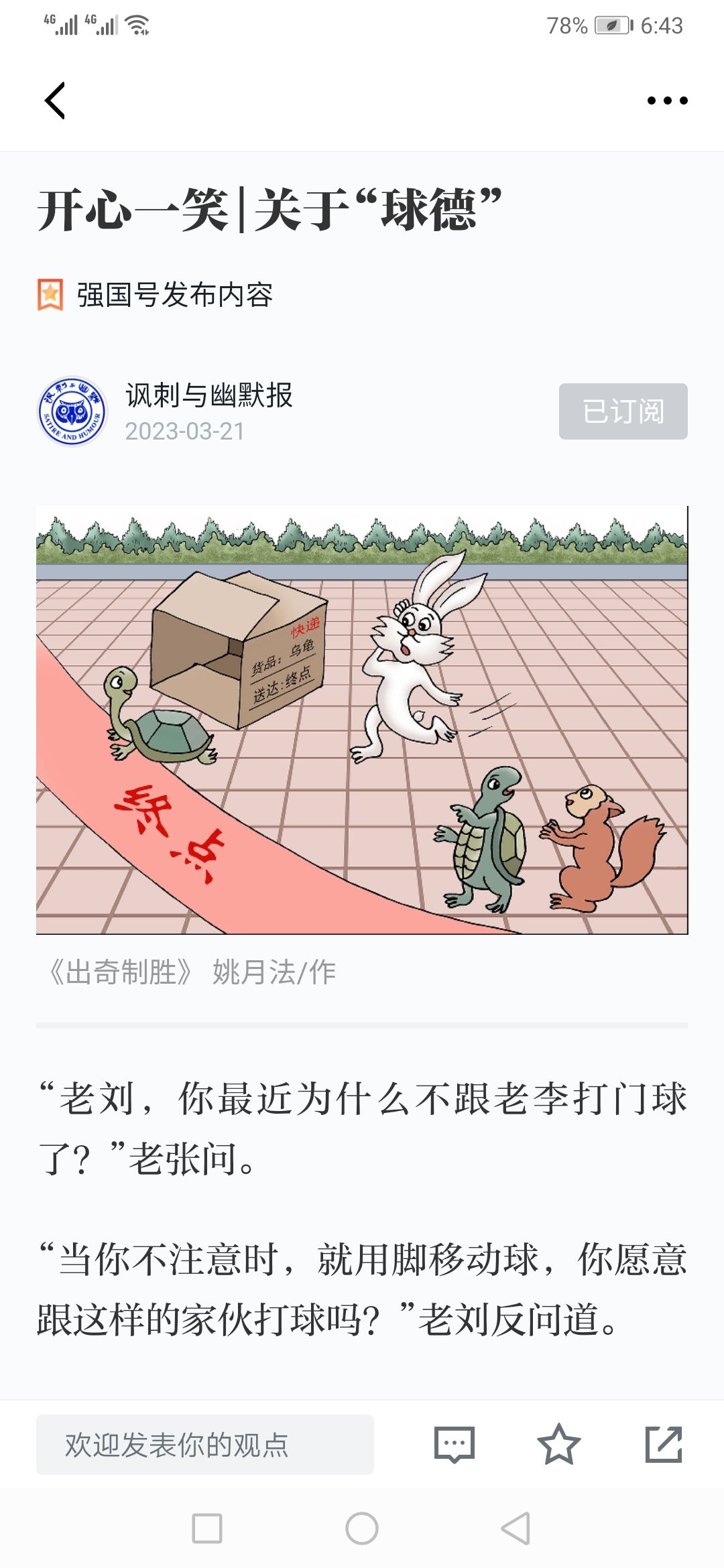Viewport: 724px width, 1568px height.
Task: Open recent apps from navigation bar
Action: pyautogui.click(x=207, y=1529)
